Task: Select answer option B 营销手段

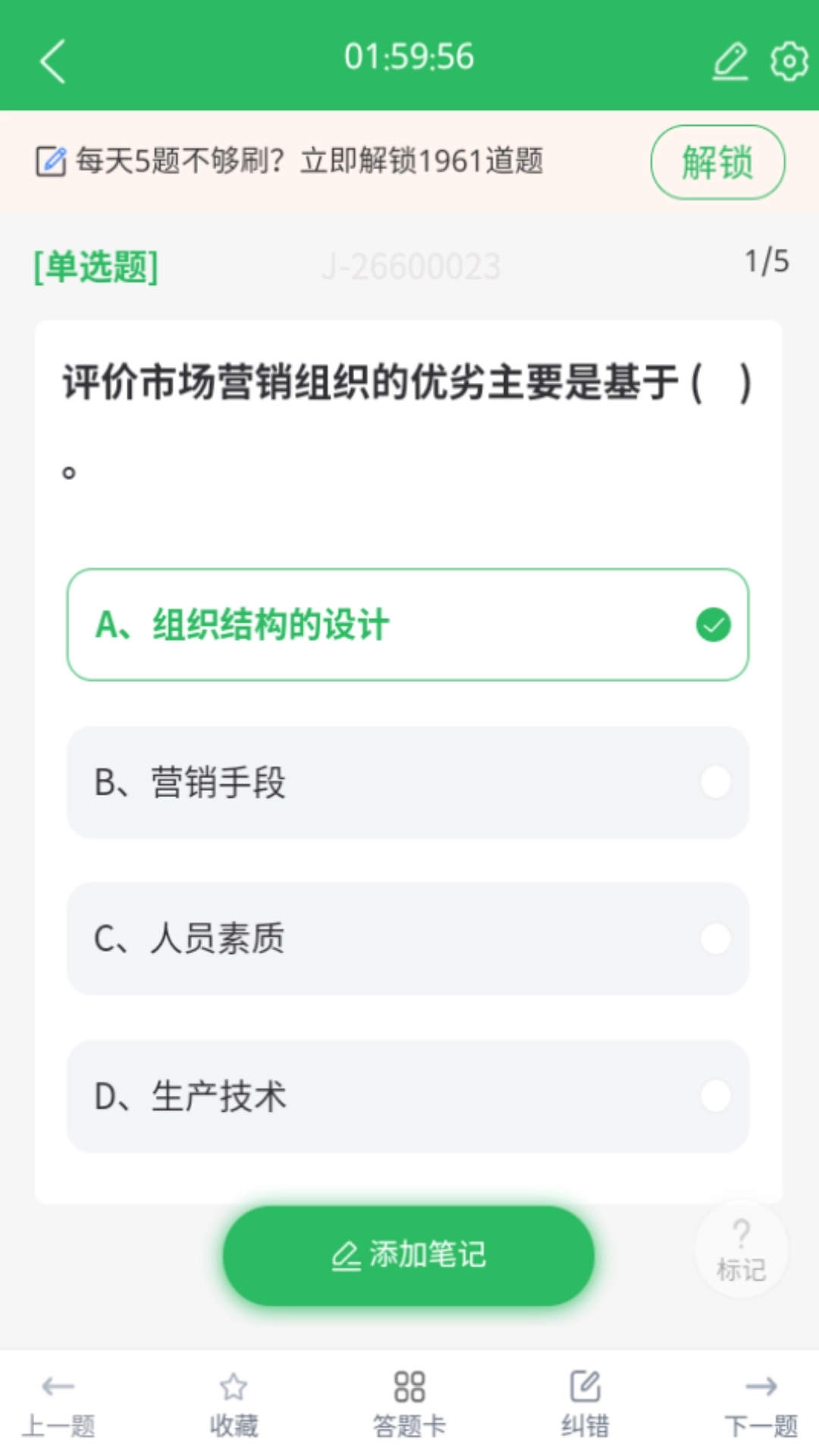Action: 408,783
